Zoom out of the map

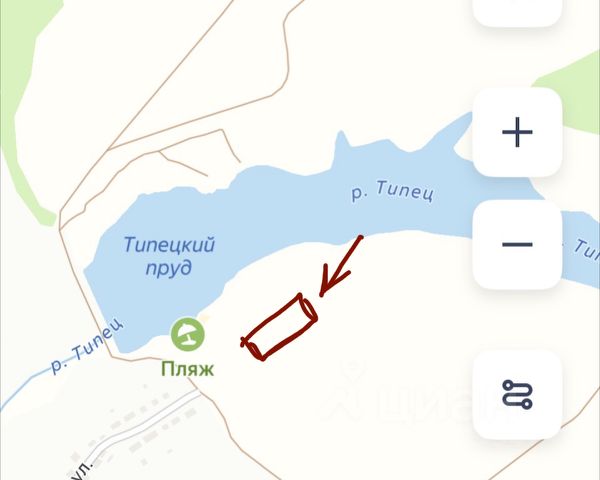pyautogui.click(x=517, y=245)
